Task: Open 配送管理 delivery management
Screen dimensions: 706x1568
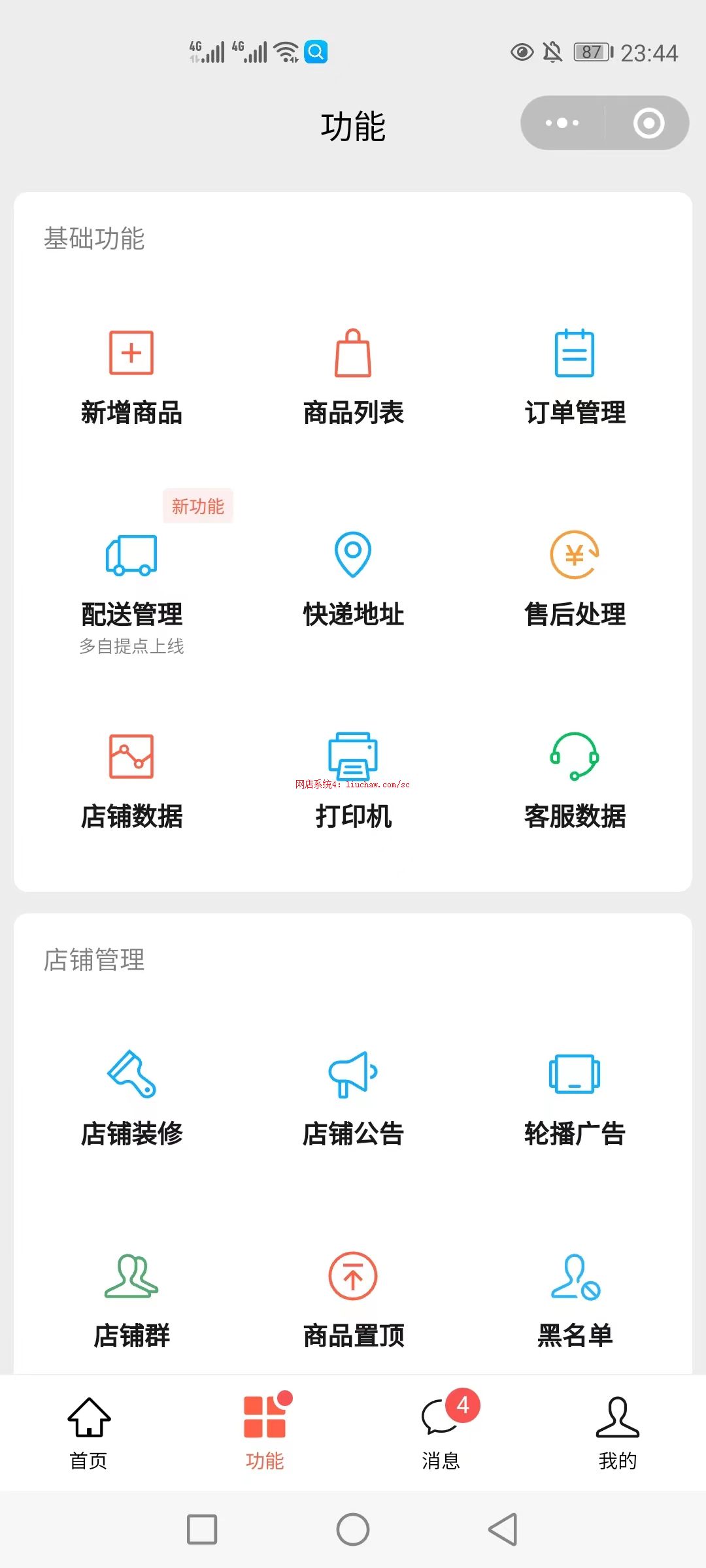Action: (x=131, y=580)
